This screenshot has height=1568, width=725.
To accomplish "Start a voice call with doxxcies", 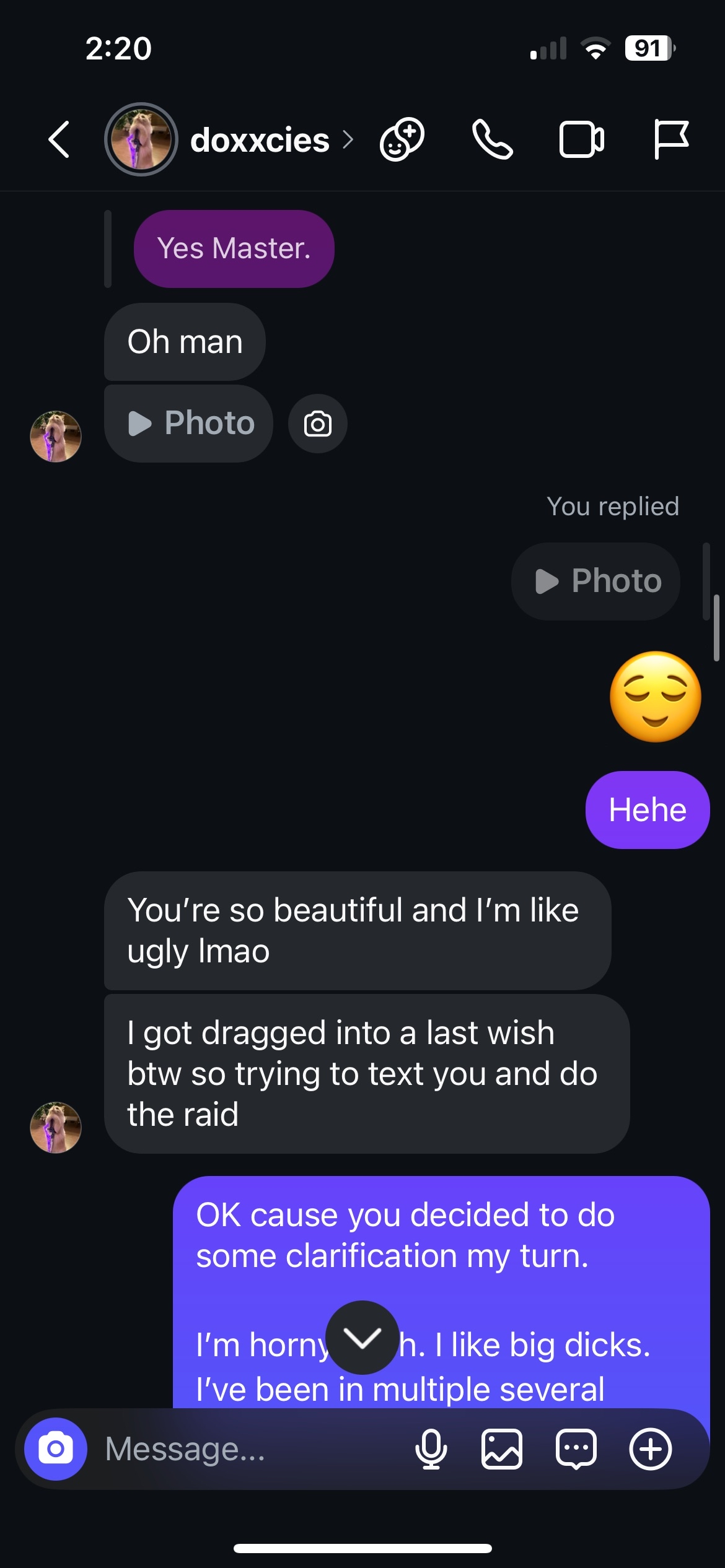I will click(492, 140).
